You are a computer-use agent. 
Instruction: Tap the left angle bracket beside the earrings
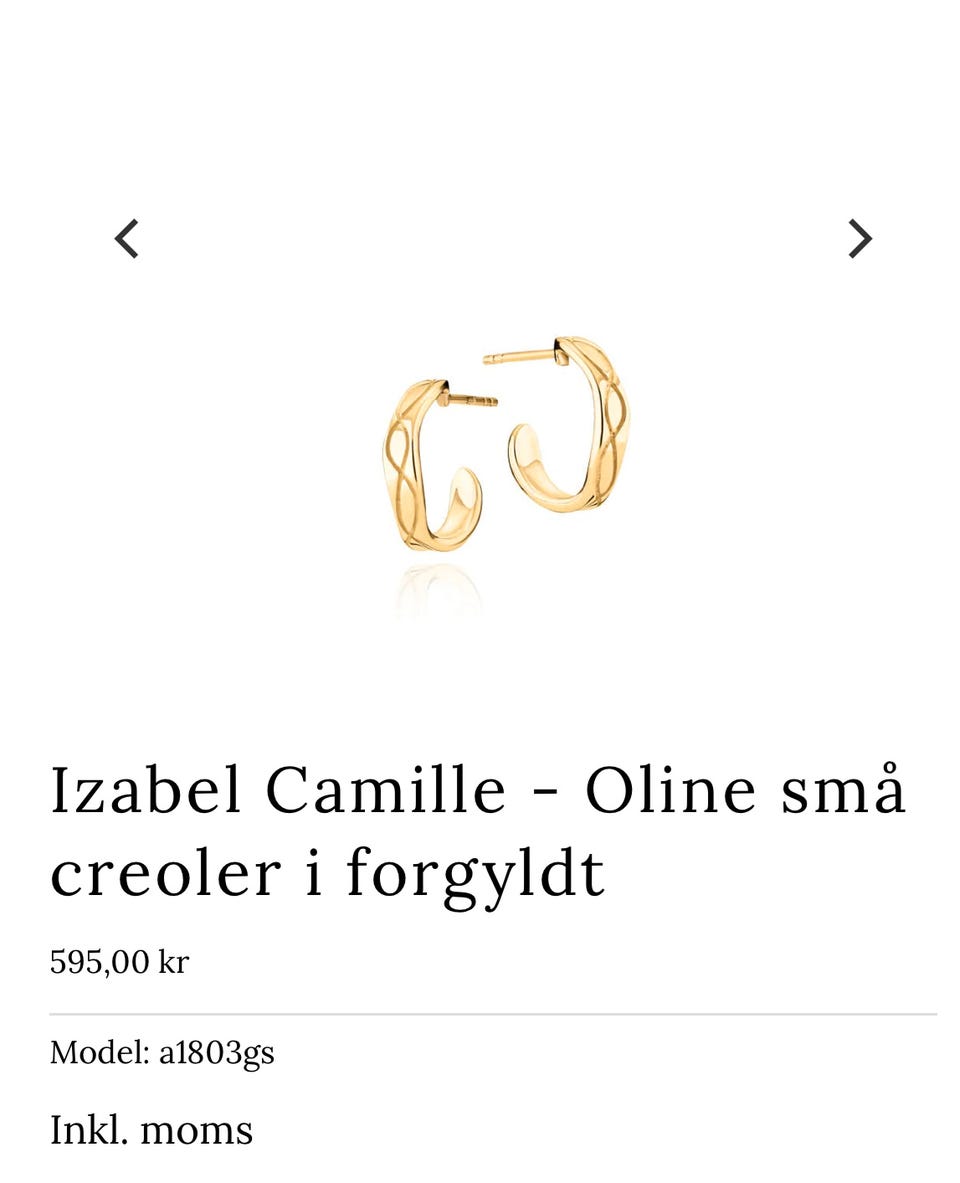pos(126,238)
